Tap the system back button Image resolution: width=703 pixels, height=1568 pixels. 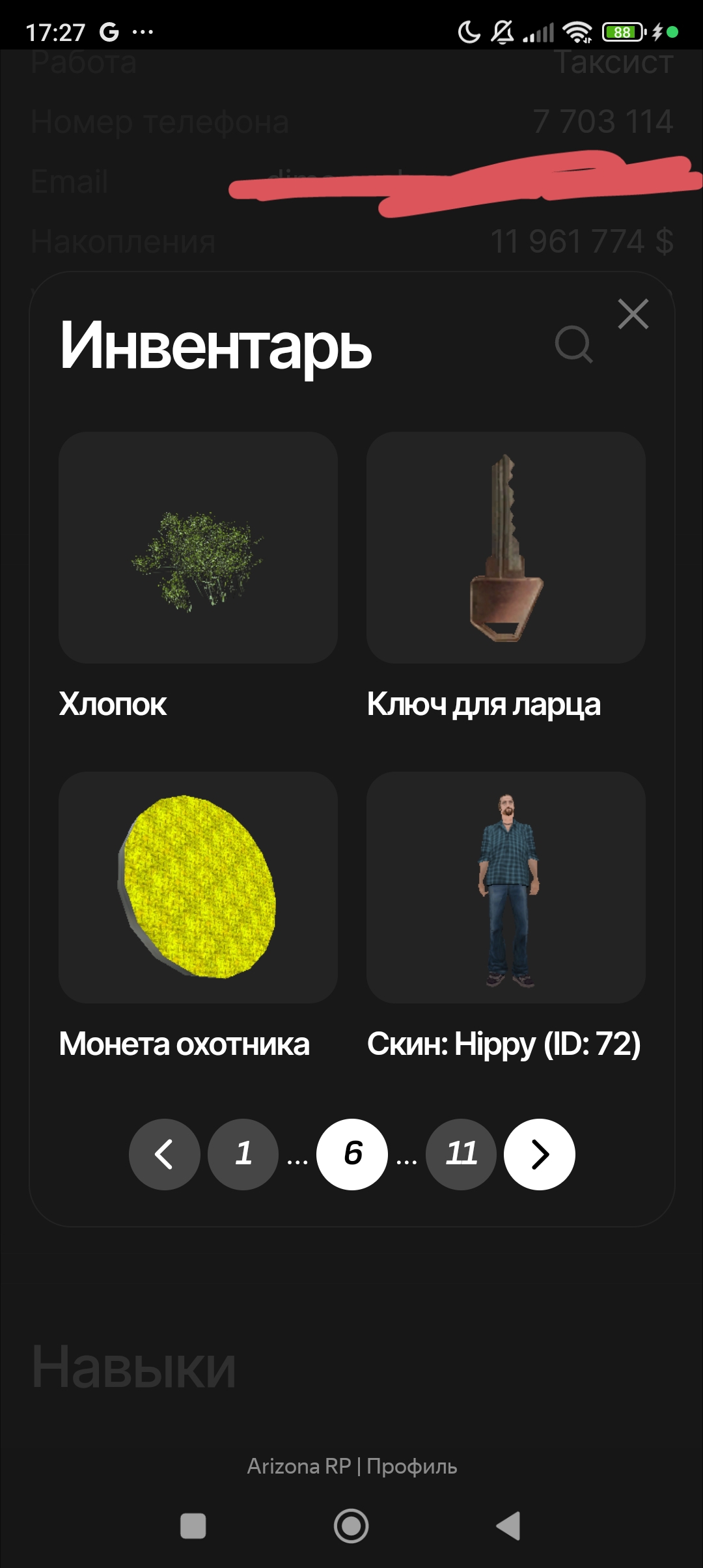tap(508, 1526)
